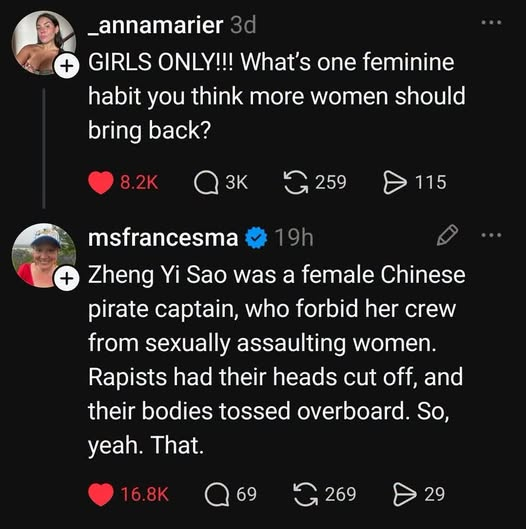Open the _annamarier username link
526x529 pixels.
click(x=156, y=25)
